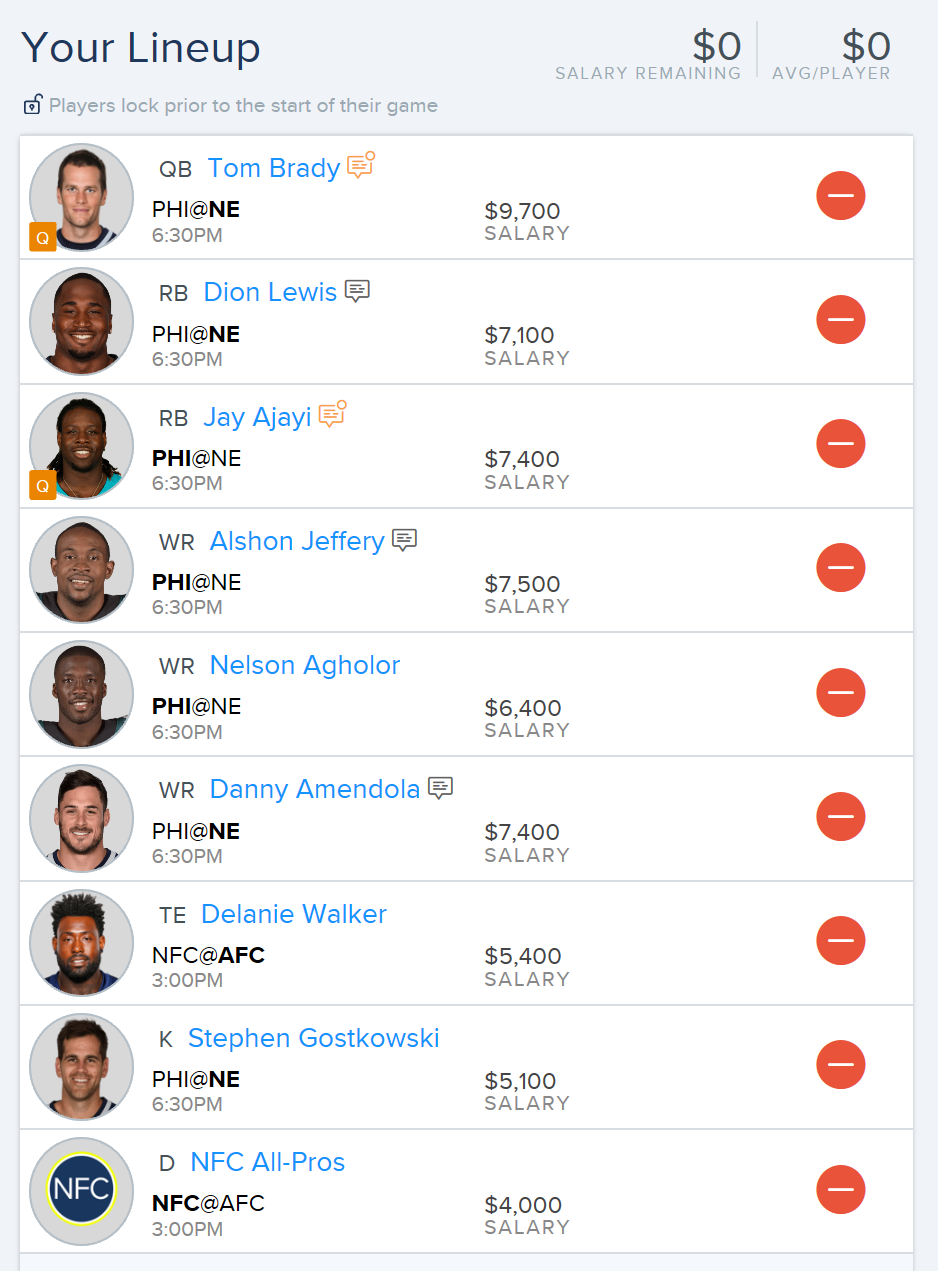
Task: View Delanie Walker player details
Action: pyautogui.click(x=294, y=914)
